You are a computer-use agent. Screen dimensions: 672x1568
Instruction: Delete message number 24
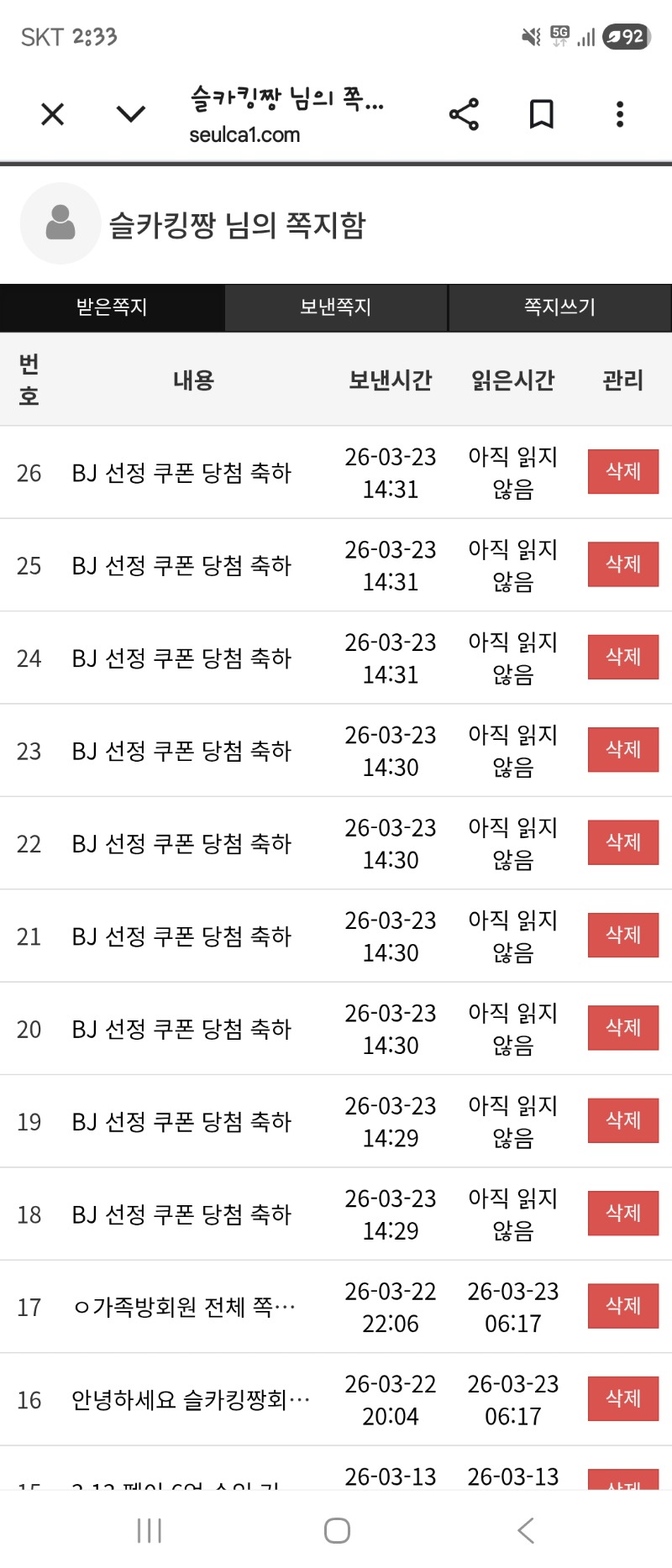click(622, 657)
